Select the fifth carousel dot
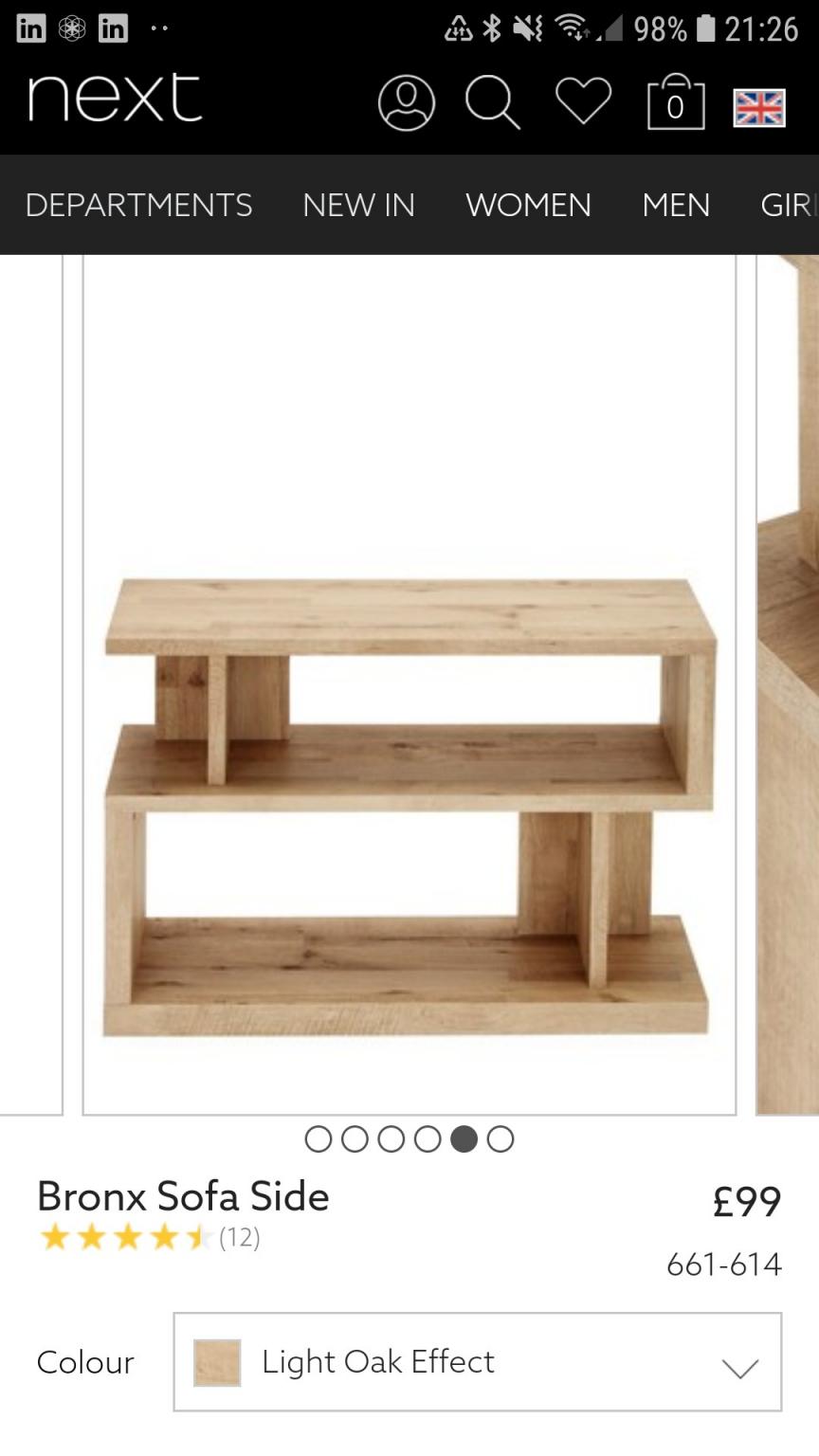This screenshot has height=1456, width=819. [464, 1140]
